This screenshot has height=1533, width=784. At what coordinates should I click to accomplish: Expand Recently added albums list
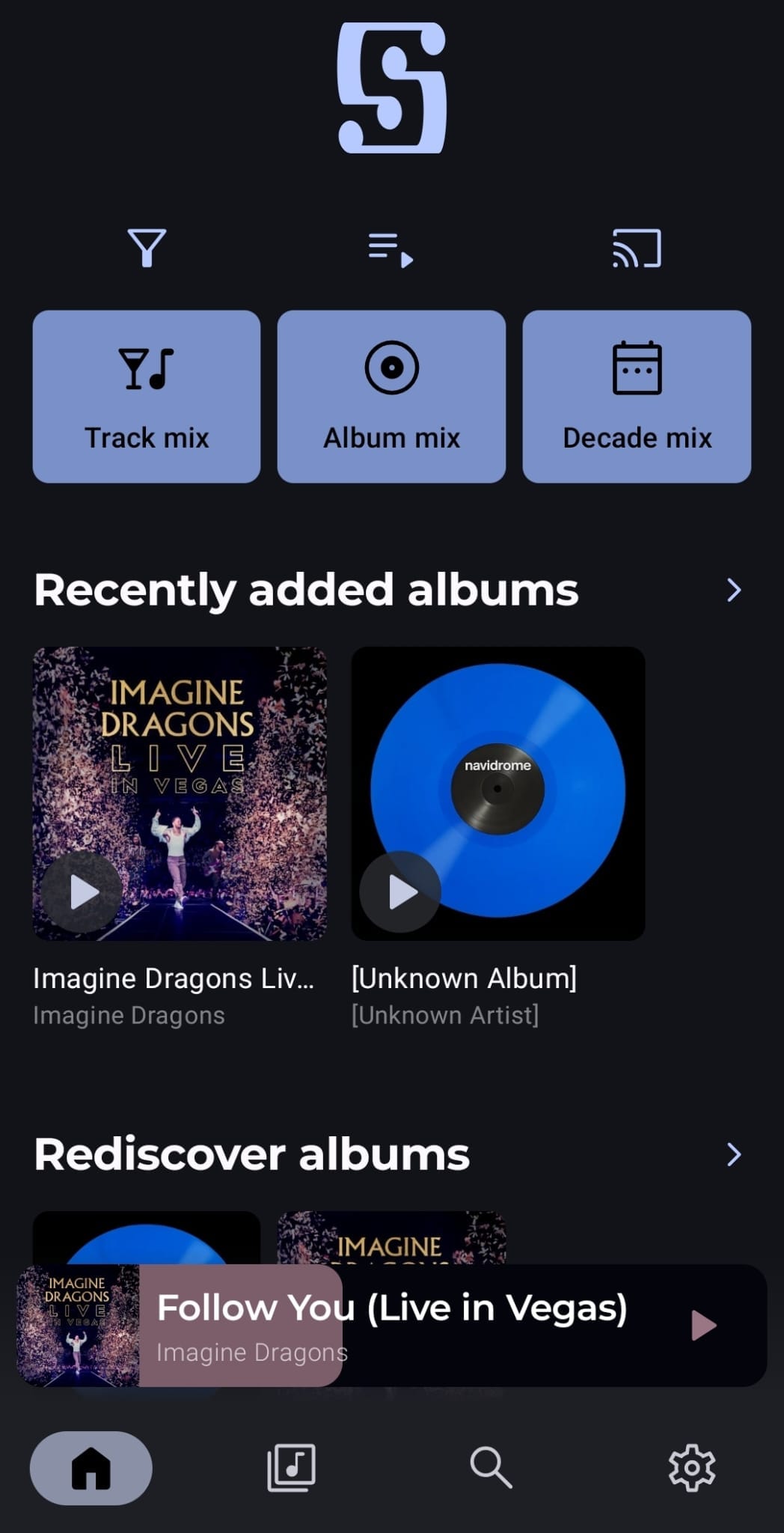[x=734, y=590]
